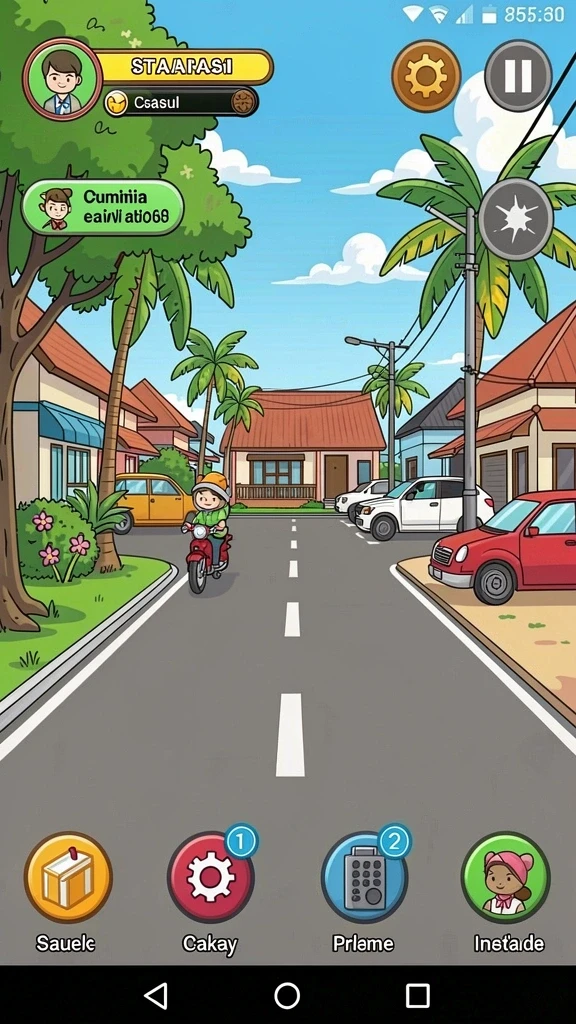Open the red Cakay gear button

[x=211, y=877]
